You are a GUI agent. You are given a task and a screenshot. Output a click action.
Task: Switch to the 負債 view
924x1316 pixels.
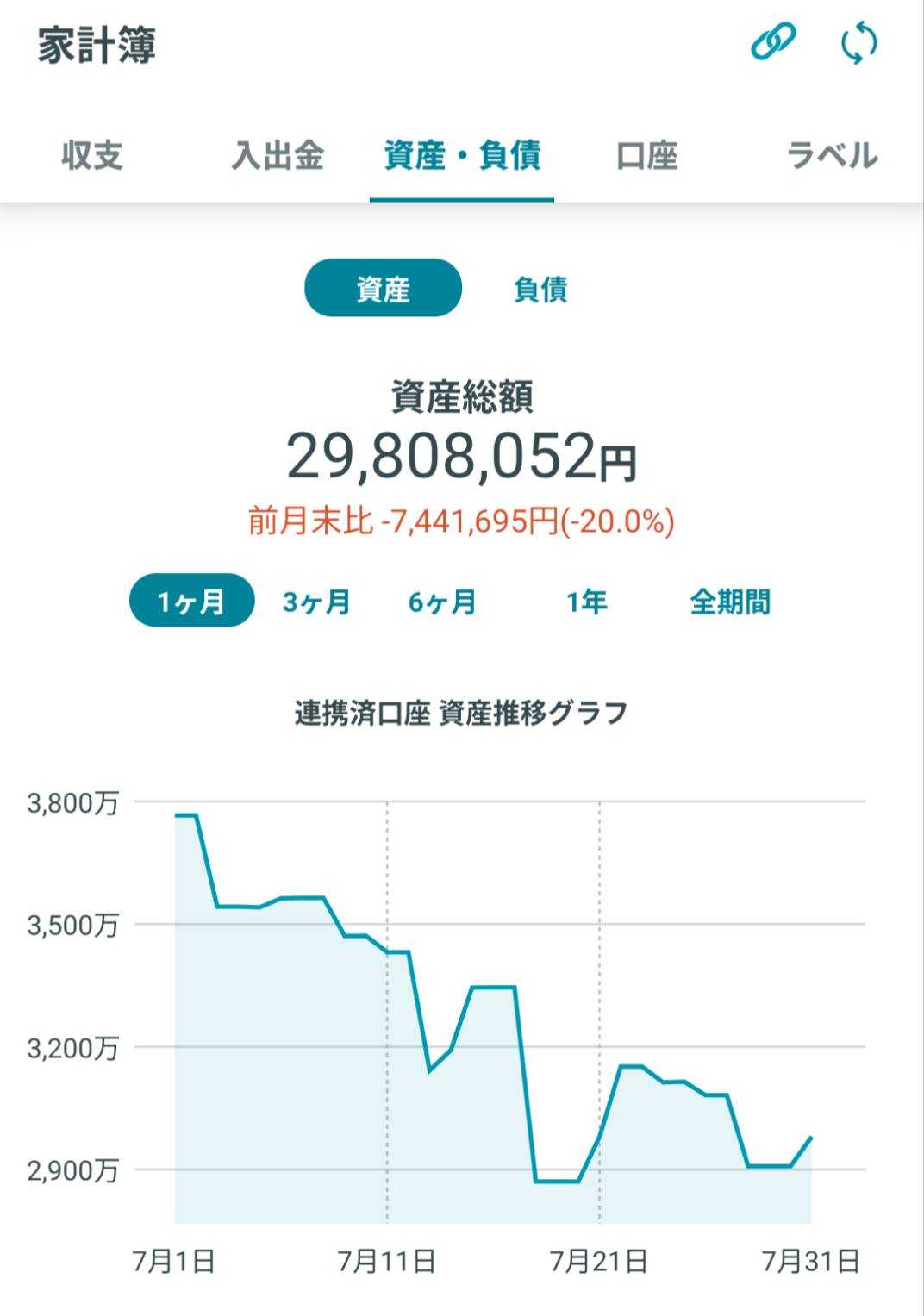point(540,289)
